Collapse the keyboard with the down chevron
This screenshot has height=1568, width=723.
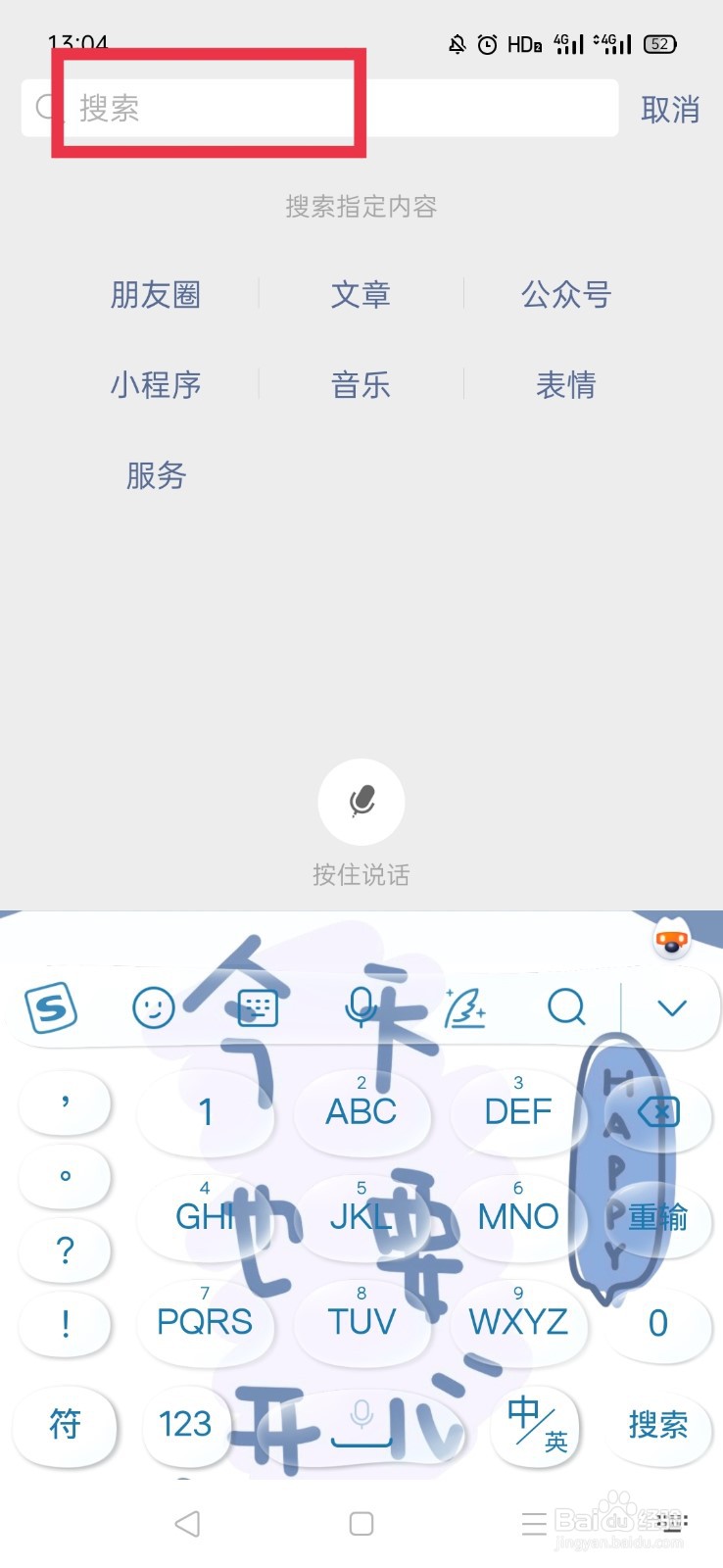tap(671, 1006)
